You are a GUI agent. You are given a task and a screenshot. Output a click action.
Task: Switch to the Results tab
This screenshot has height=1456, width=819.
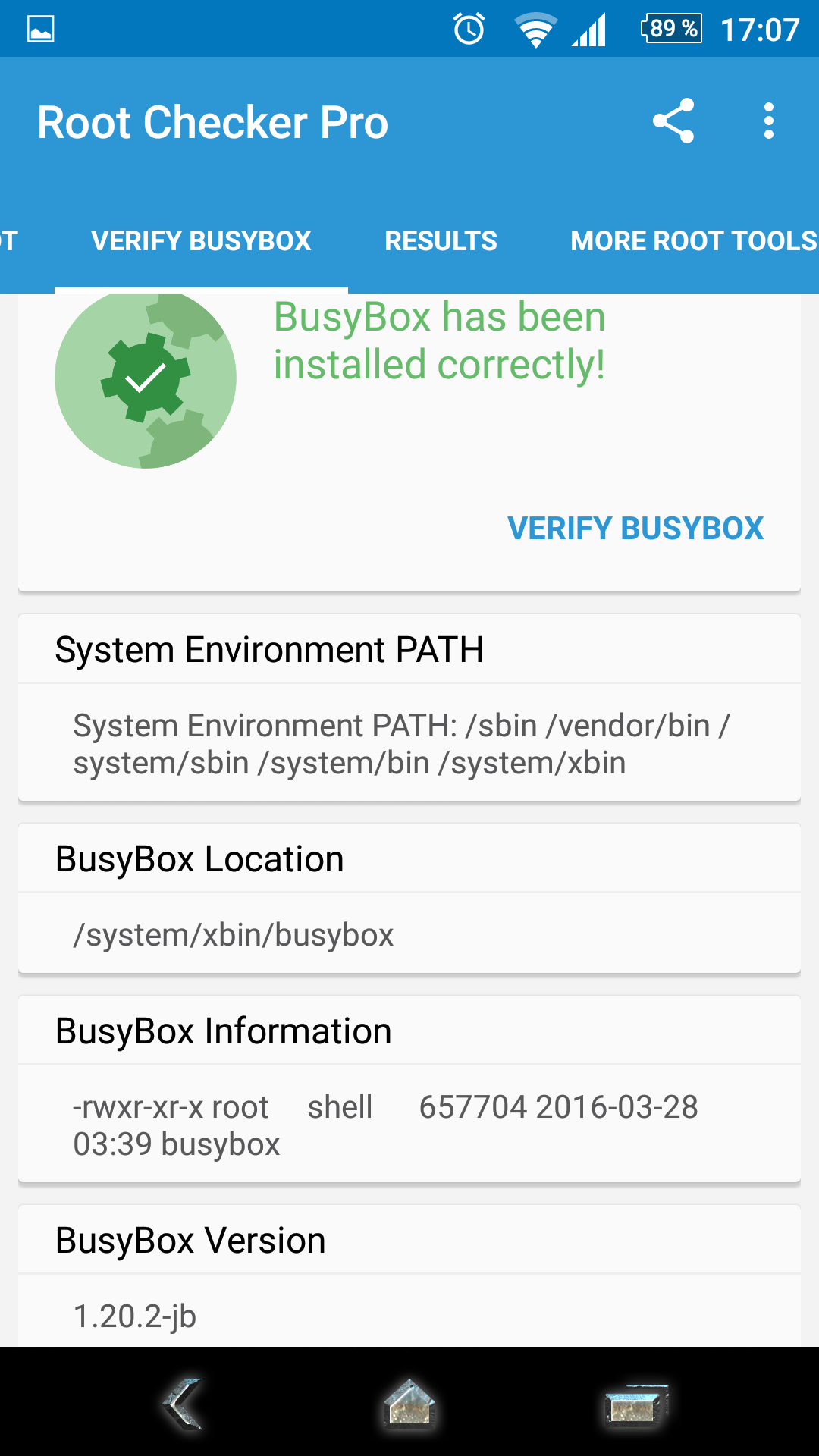coord(441,241)
